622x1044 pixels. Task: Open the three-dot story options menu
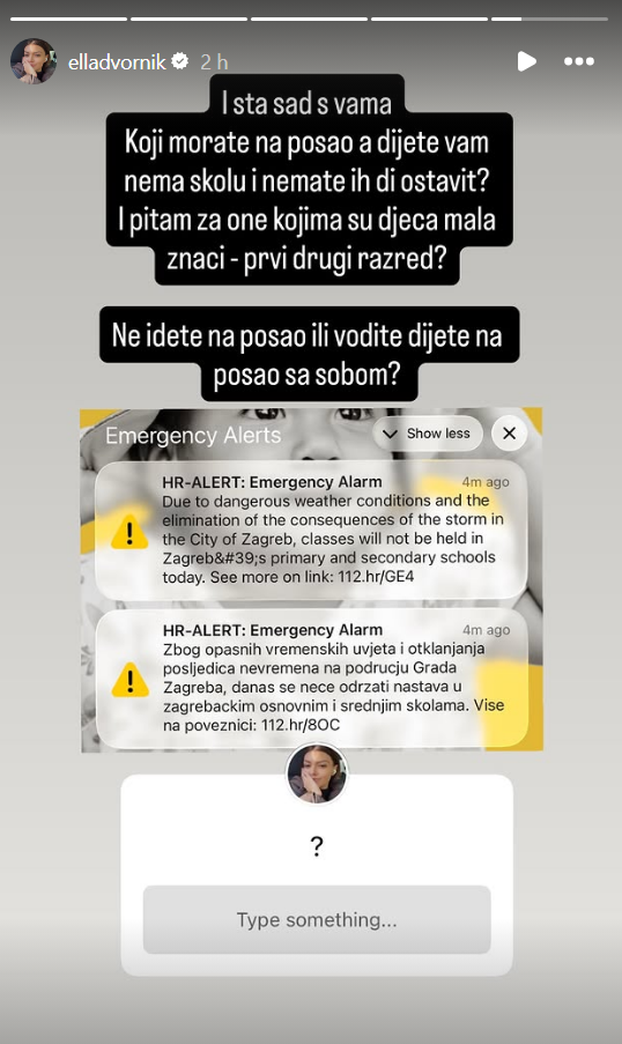click(x=579, y=62)
